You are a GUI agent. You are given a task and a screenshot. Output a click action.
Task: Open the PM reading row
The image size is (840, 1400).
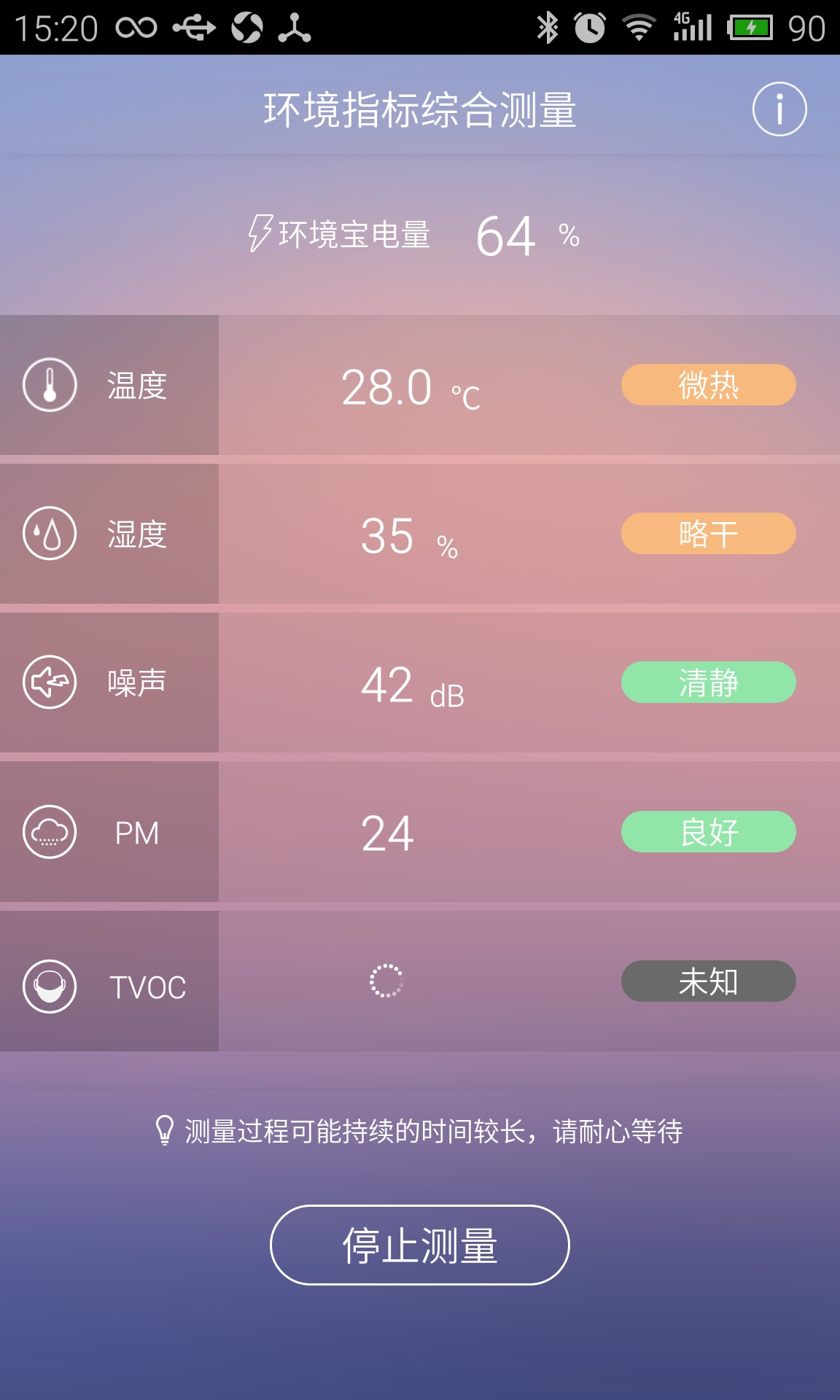pyautogui.click(x=420, y=832)
